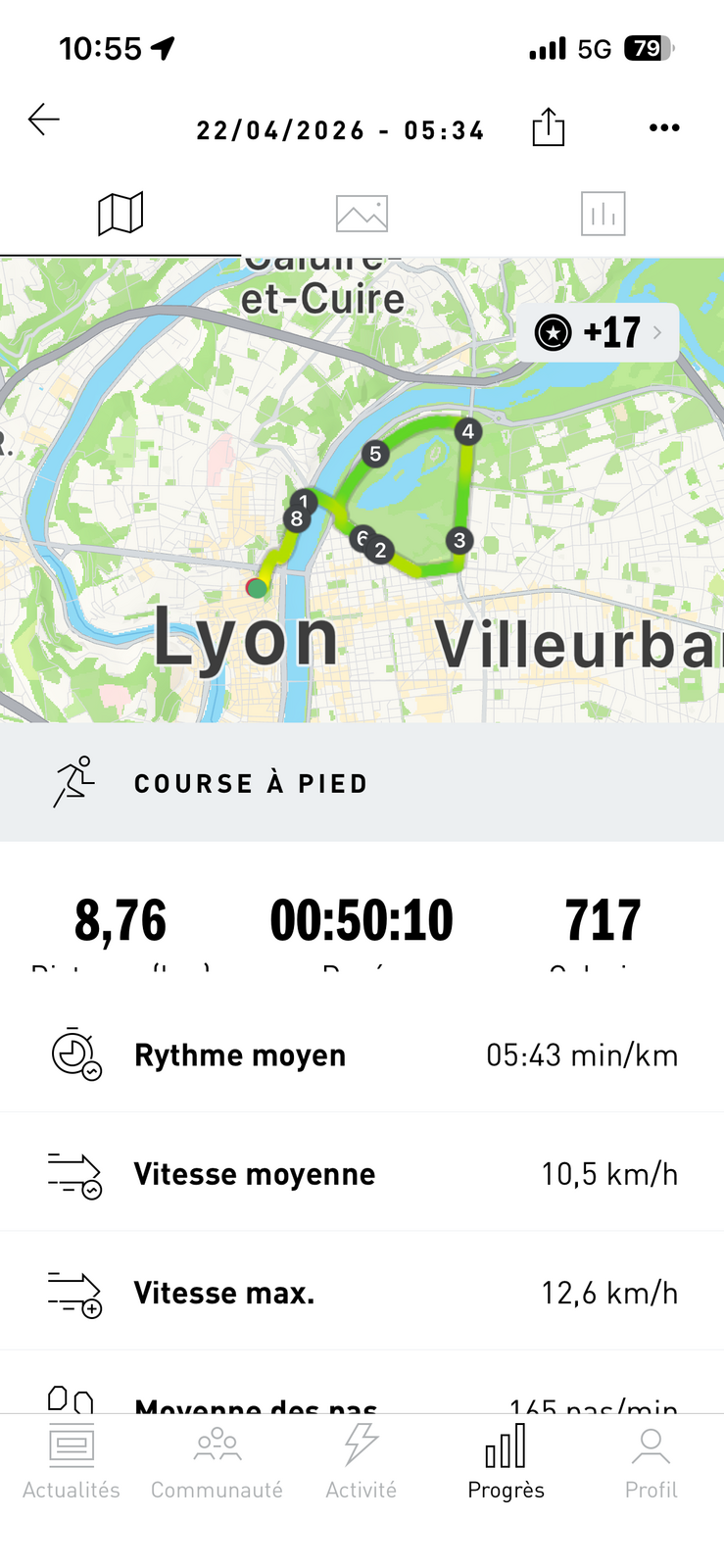This screenshot has width=724, height=1568.
Task: Open the +17 badge on the map
Action: [598, 333]
